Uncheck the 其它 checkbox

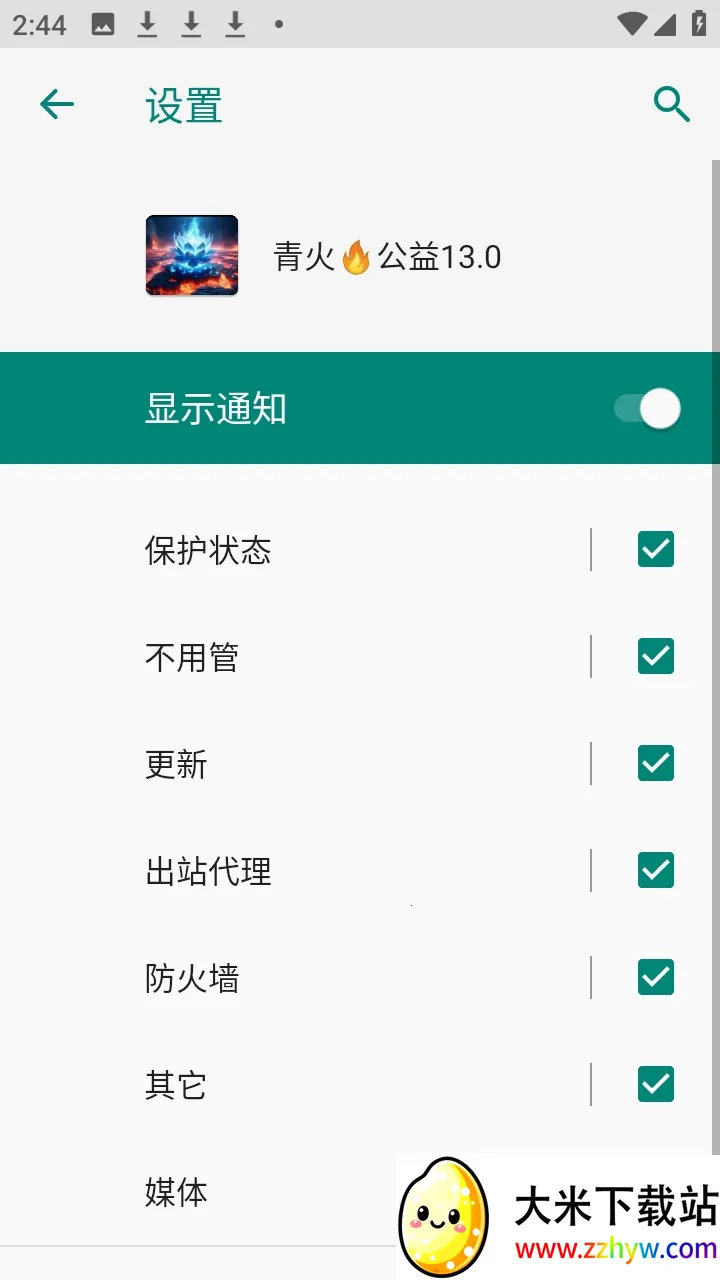[656, 1084]
